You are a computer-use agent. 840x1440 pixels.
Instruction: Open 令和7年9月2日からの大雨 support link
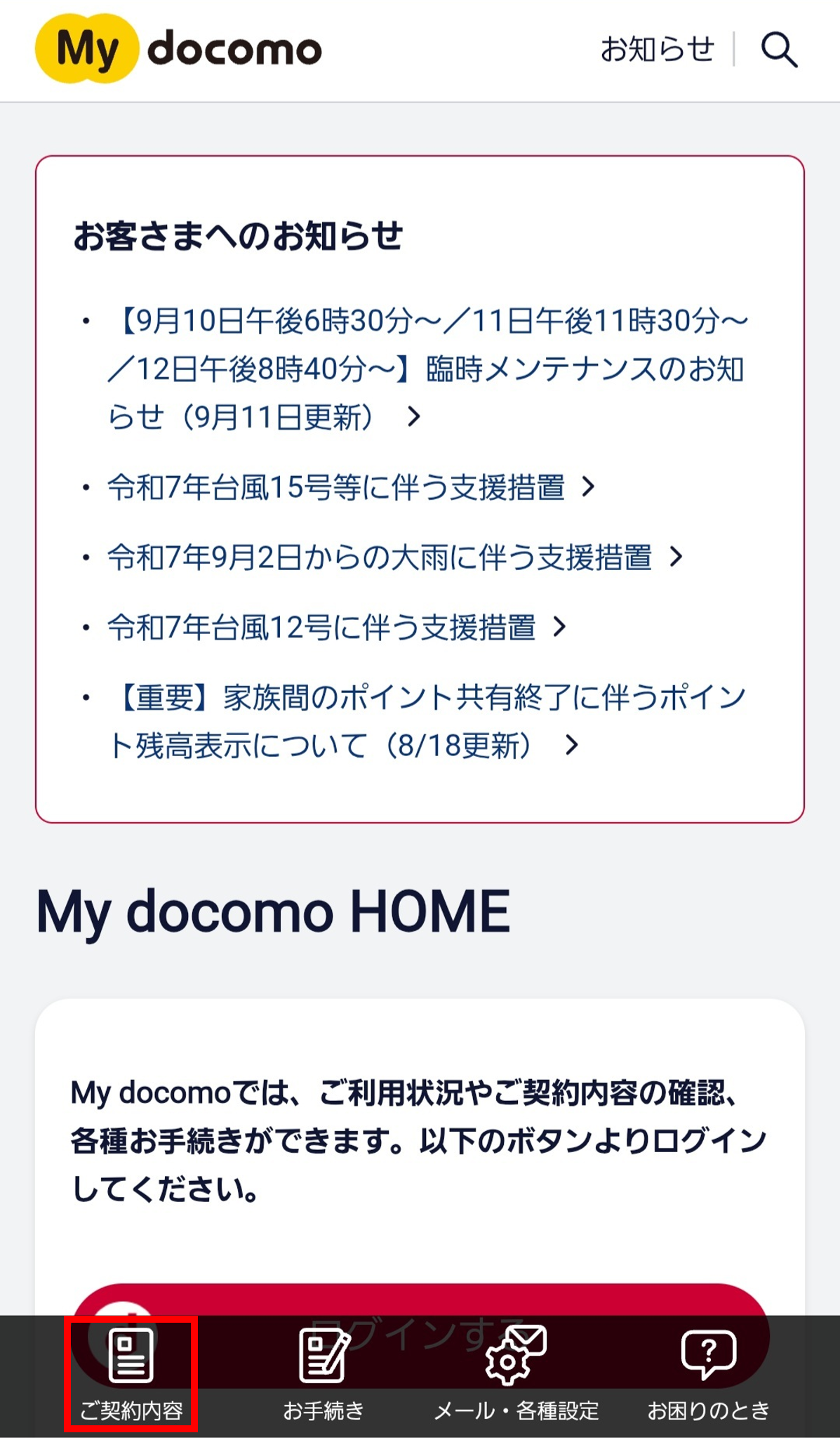click(x=380, y=557)
